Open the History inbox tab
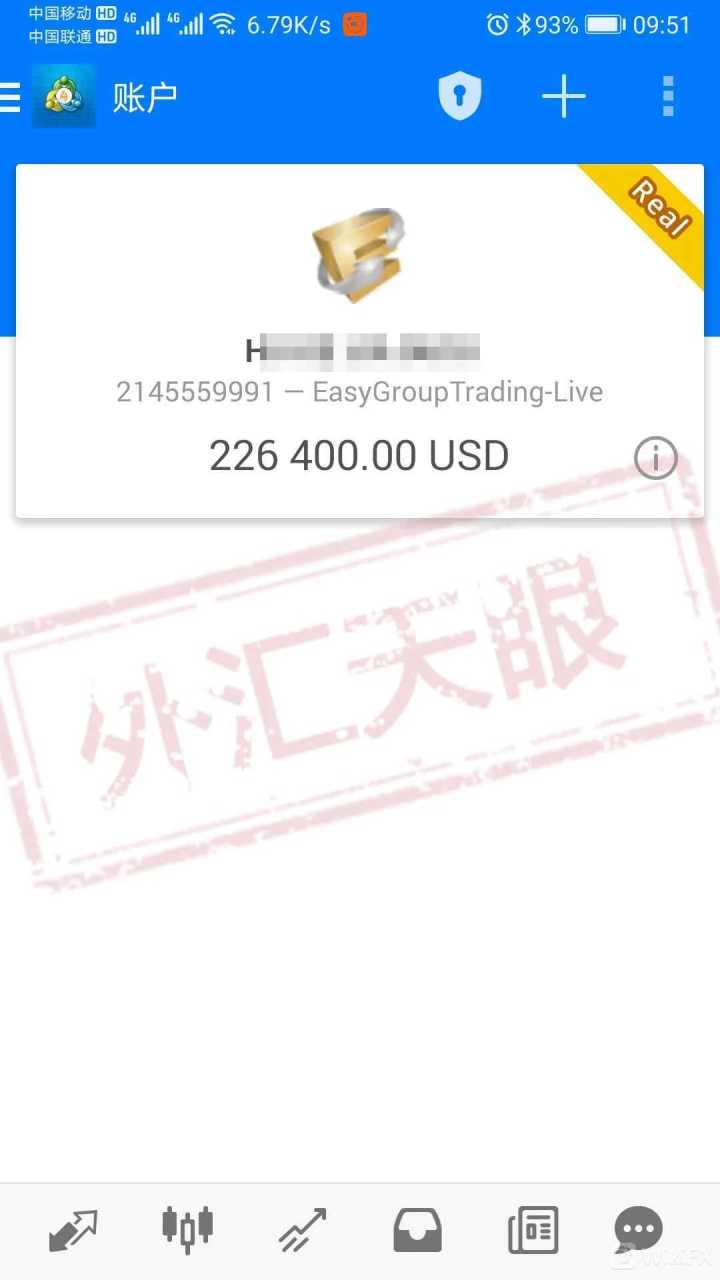720x1280 pixels. (417, 1230)
